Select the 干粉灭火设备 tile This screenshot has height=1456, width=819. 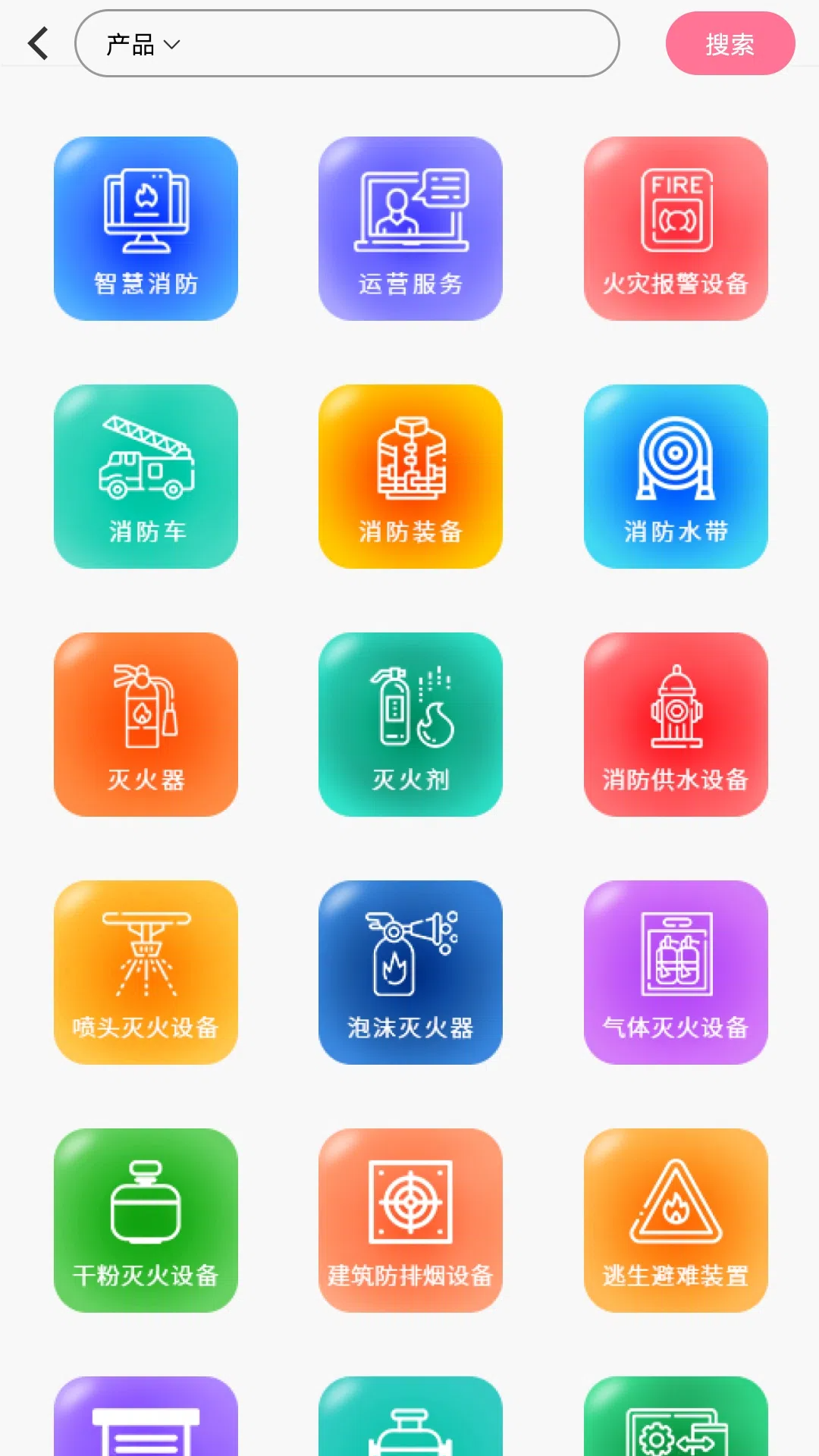click(x=146, y=1220)
